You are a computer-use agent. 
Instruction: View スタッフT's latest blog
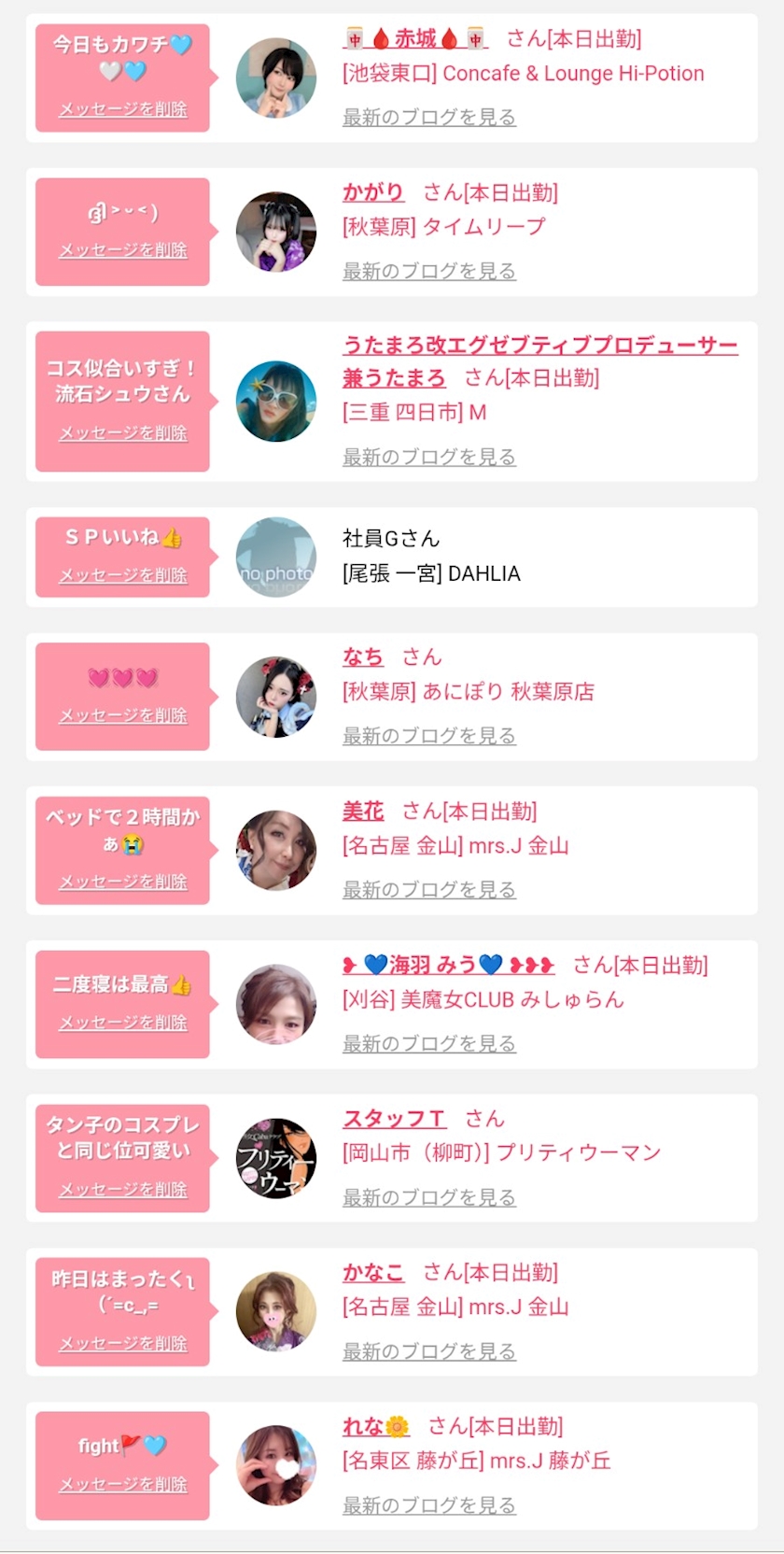[x=428, y=1197]
